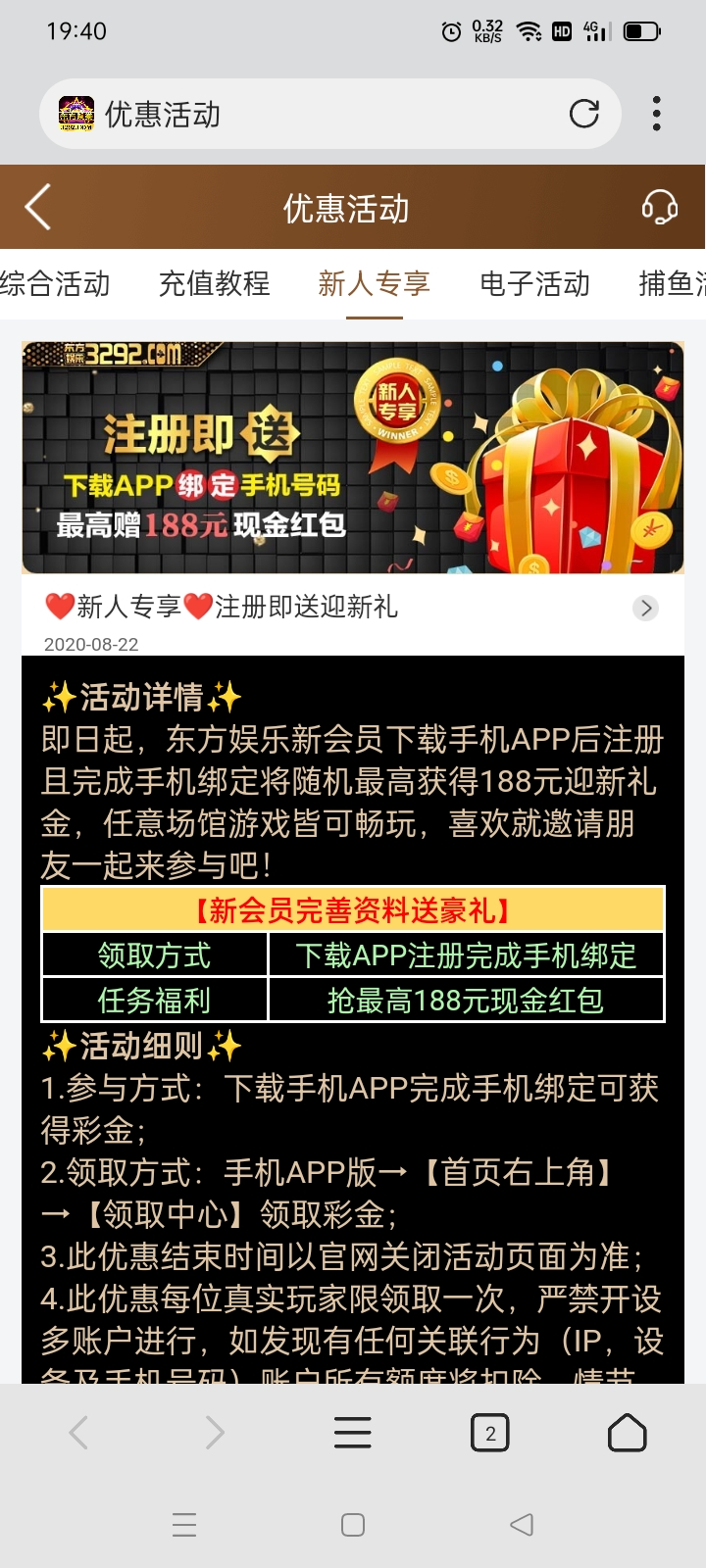Open the 注册即送 promotion banner
Viewport: 706px width, 1568px height.
tap(353, 457)
